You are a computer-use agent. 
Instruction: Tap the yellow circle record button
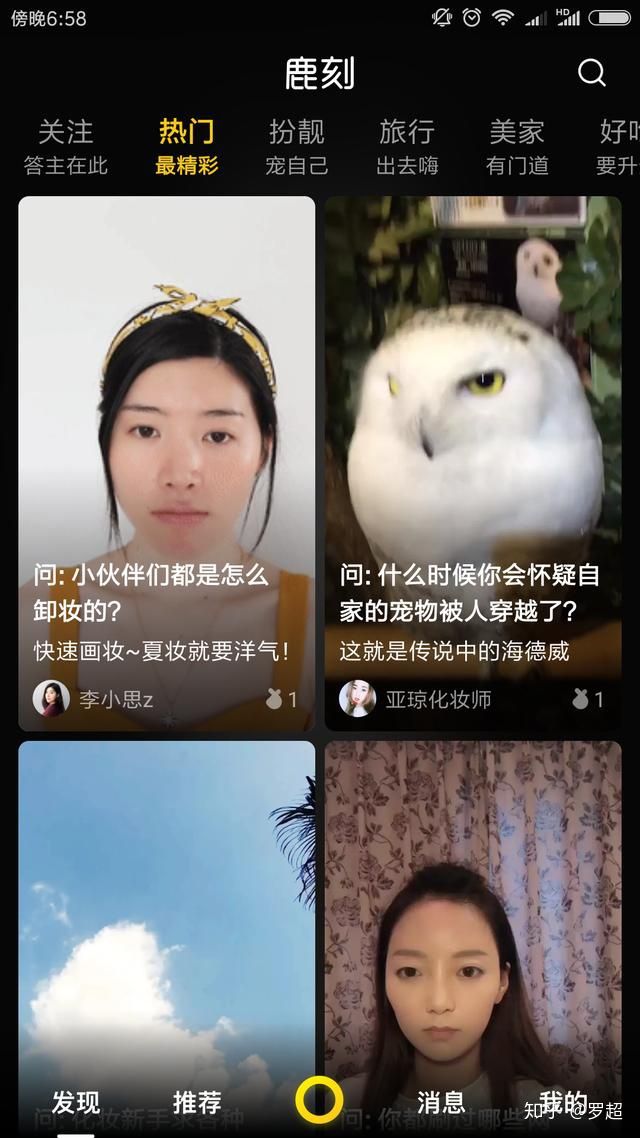[x=319, y=1100]
